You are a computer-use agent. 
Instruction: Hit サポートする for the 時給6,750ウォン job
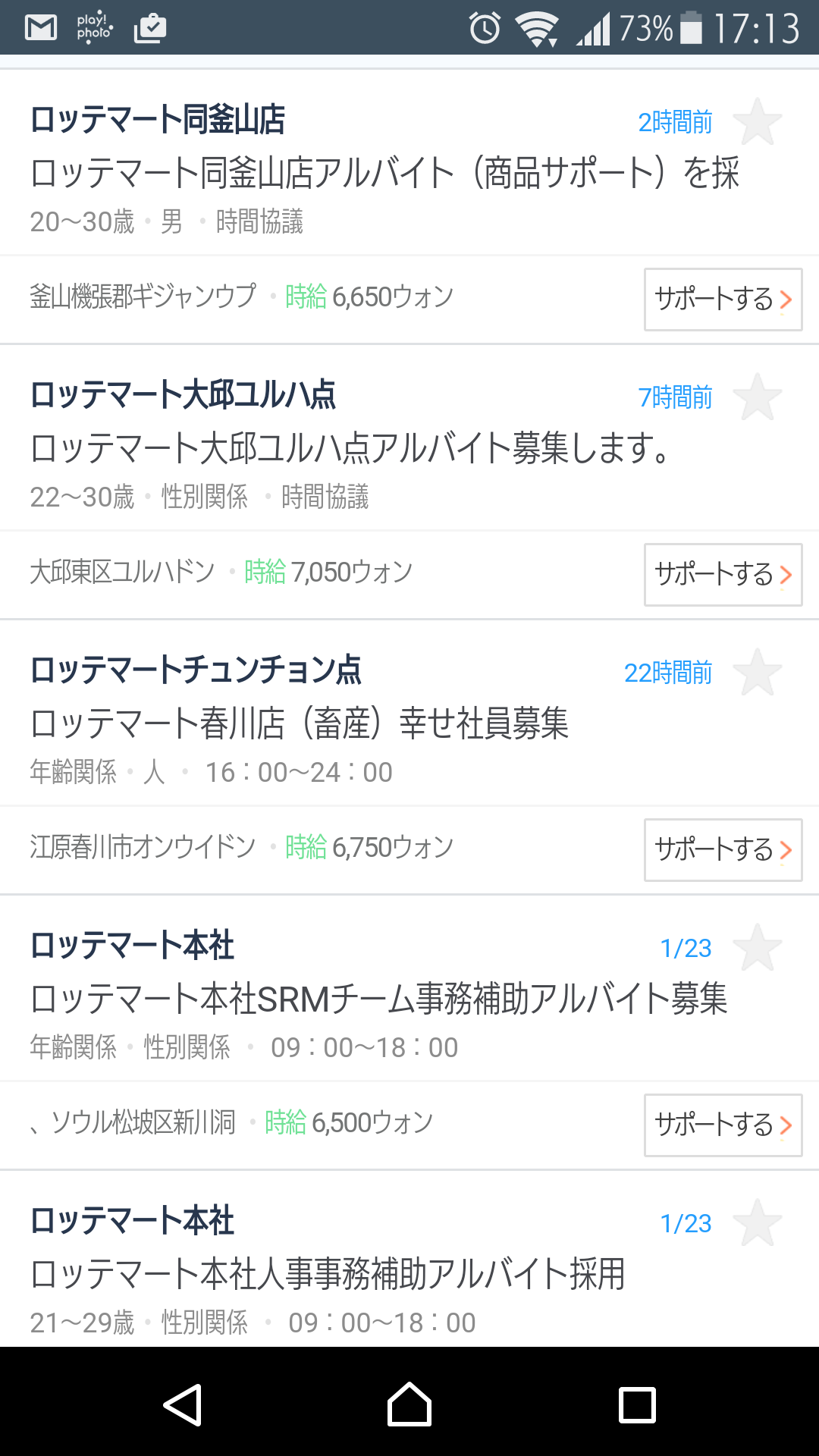[723, 850]
